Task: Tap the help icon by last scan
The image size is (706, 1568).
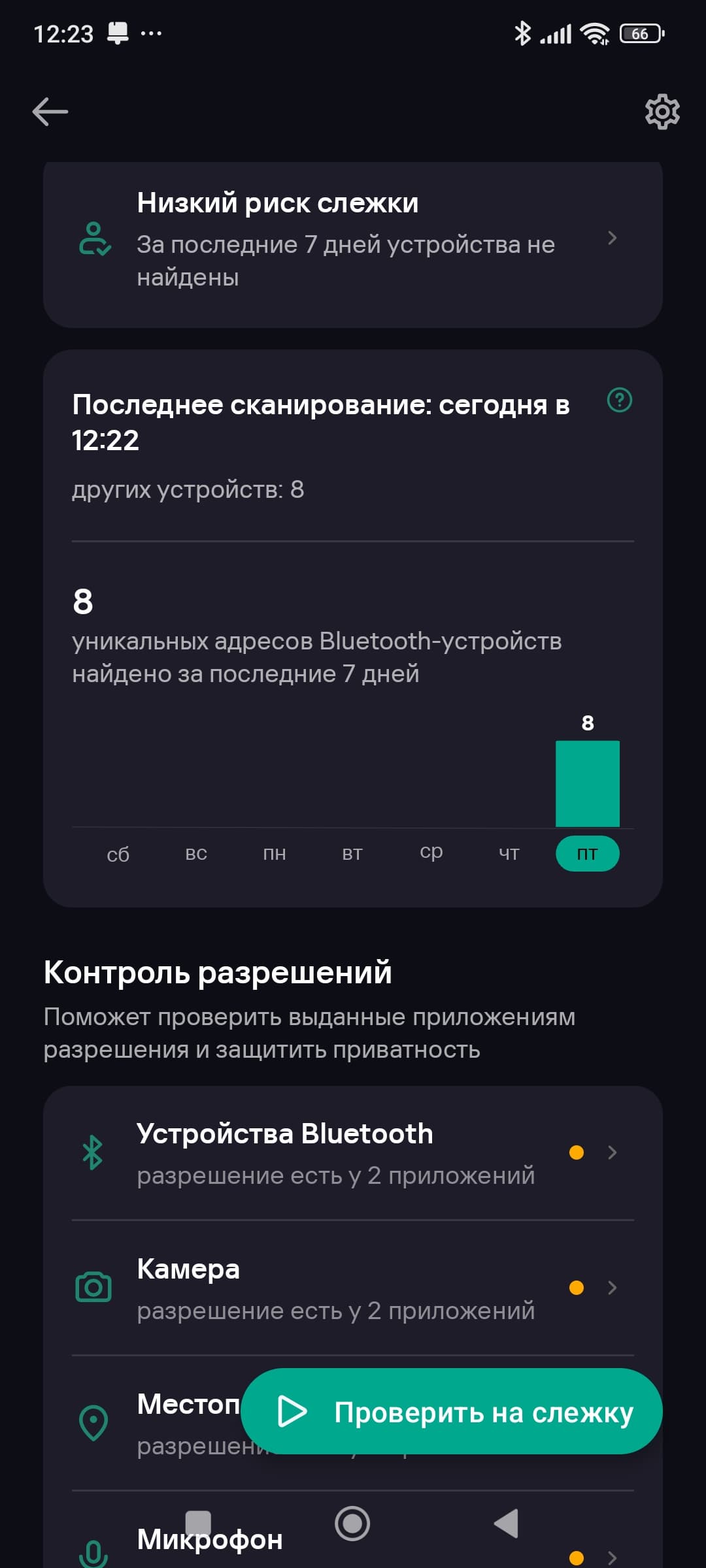Action: pyautogui.click(x=619, y=400)
